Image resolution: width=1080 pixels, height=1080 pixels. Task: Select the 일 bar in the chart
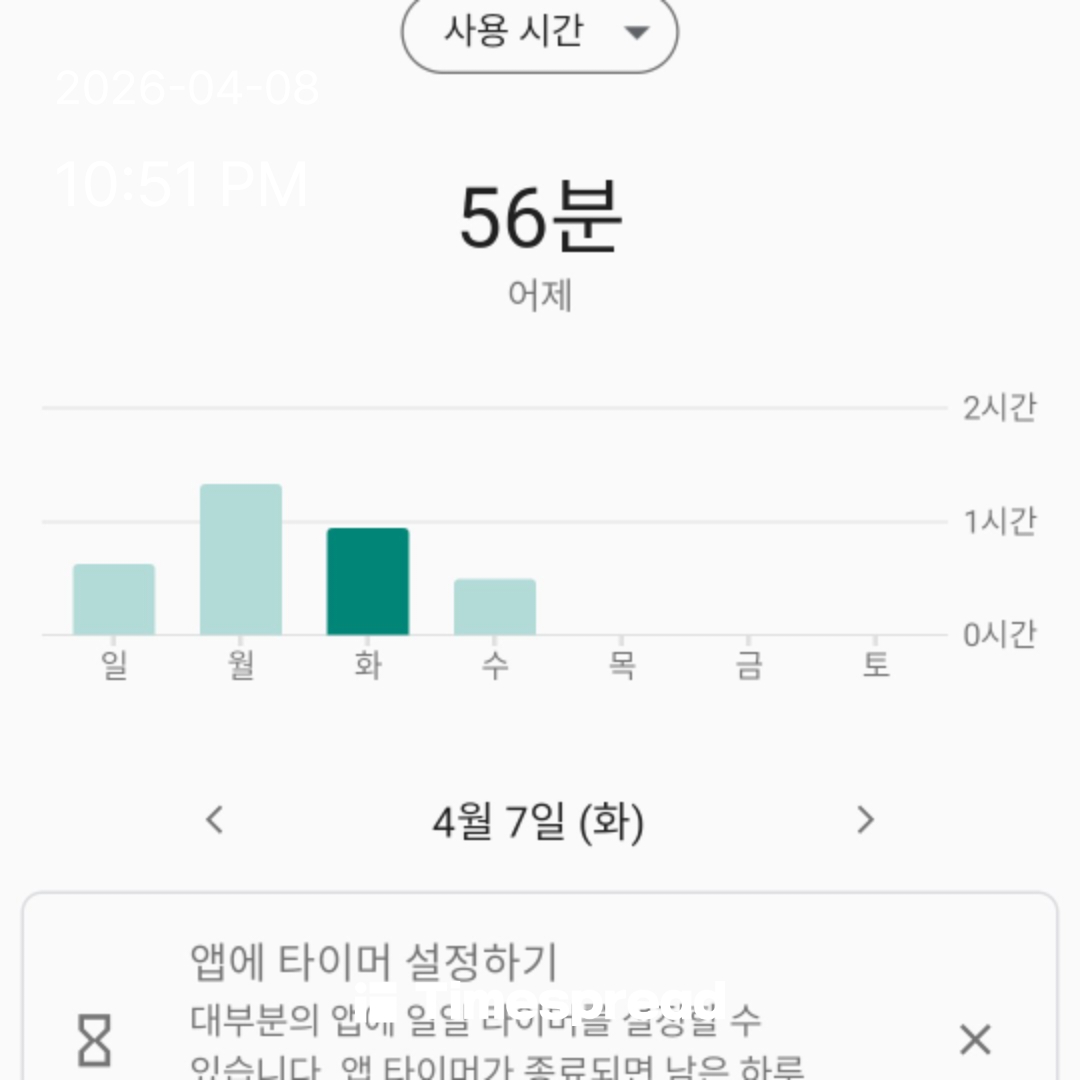[x=114, y=600]
